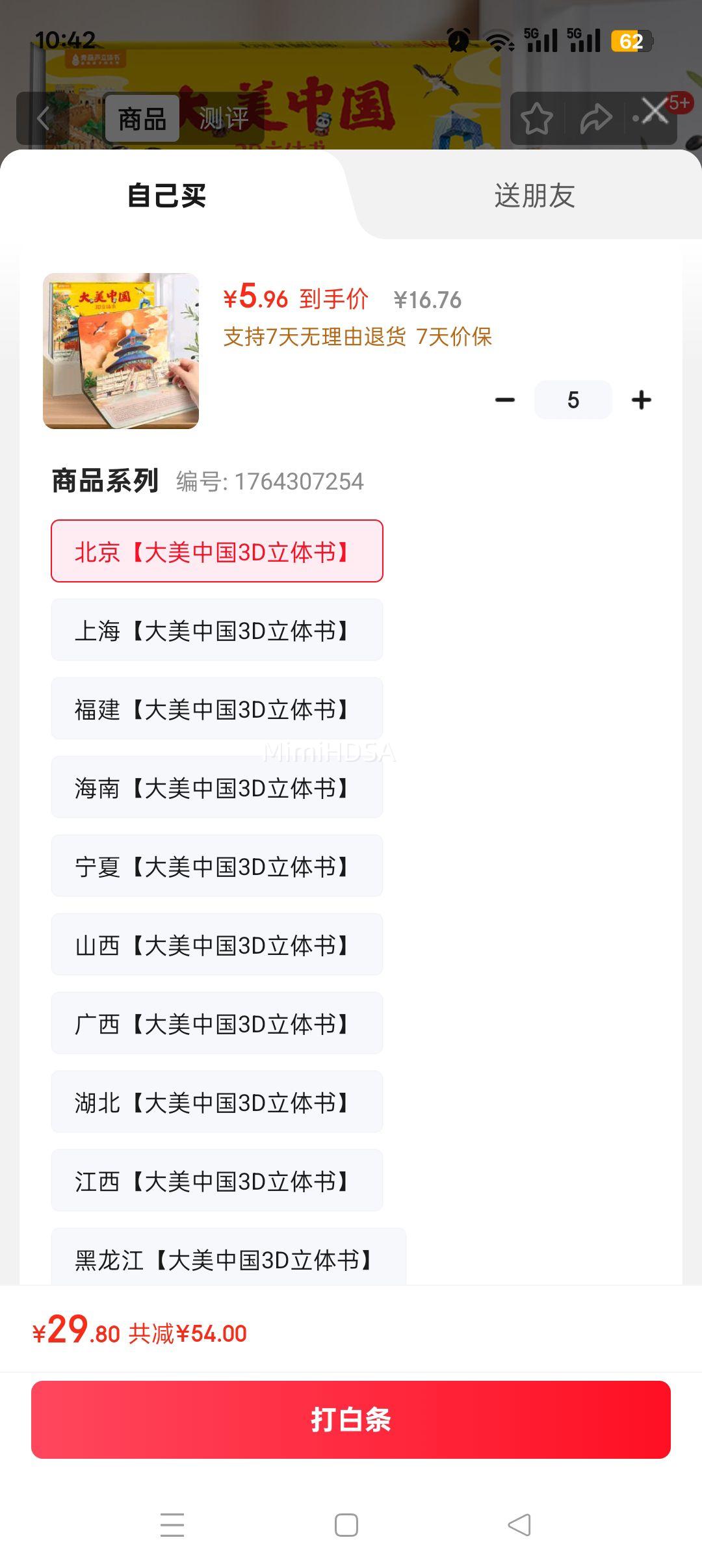This screenshot has height=1568, width=702.
Task: Open the product thumbnail image
Action: 121,350
